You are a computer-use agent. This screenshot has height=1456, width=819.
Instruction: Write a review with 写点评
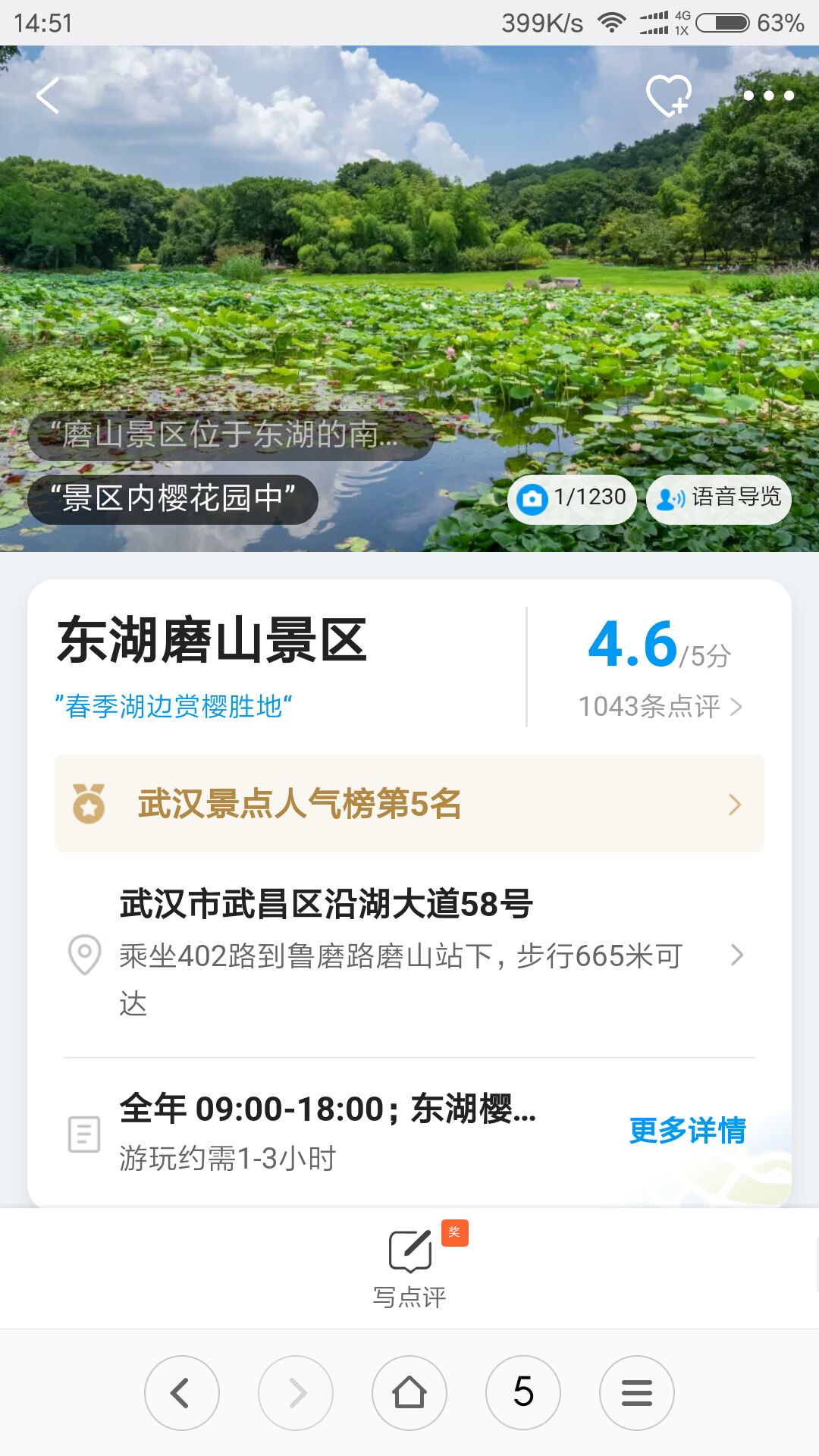409,1266
